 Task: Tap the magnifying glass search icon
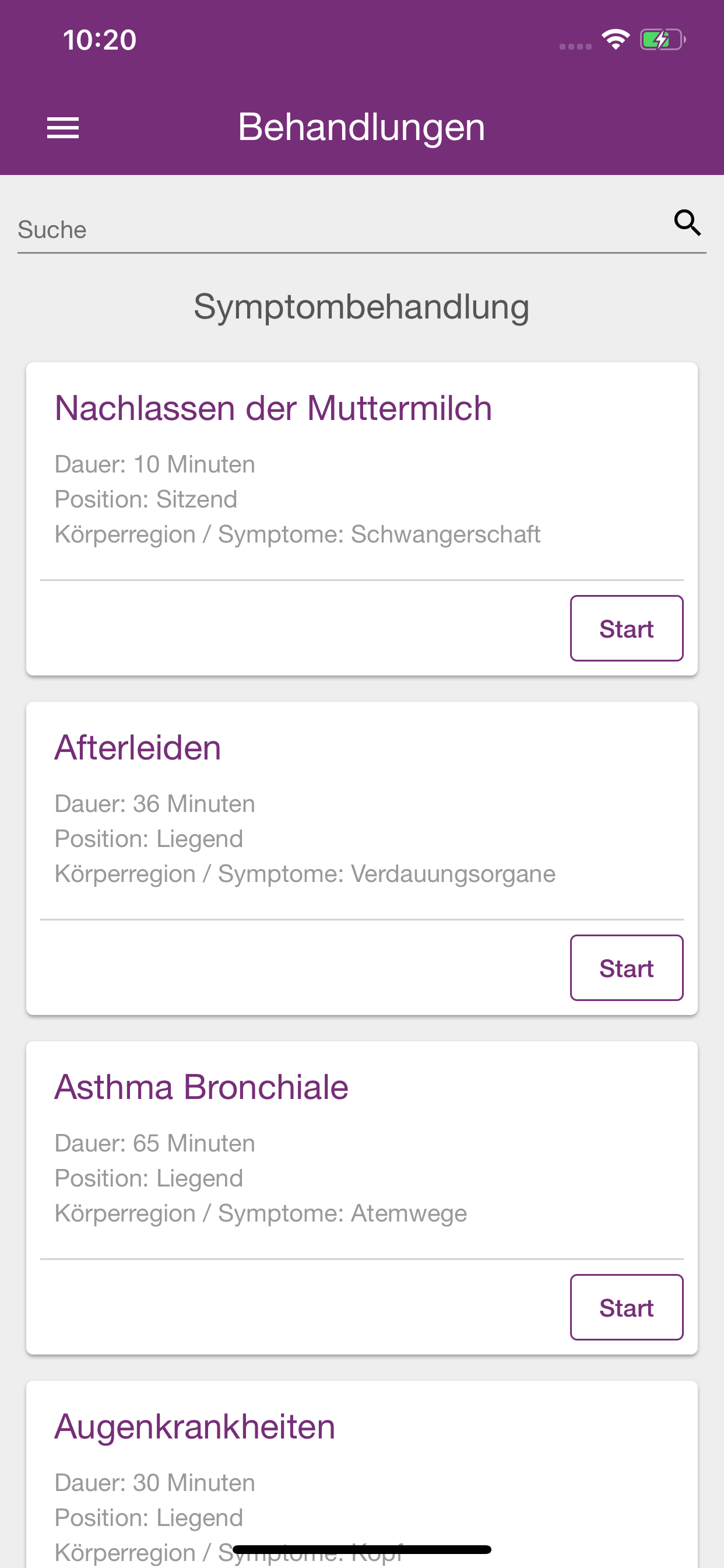click(687, 223)
